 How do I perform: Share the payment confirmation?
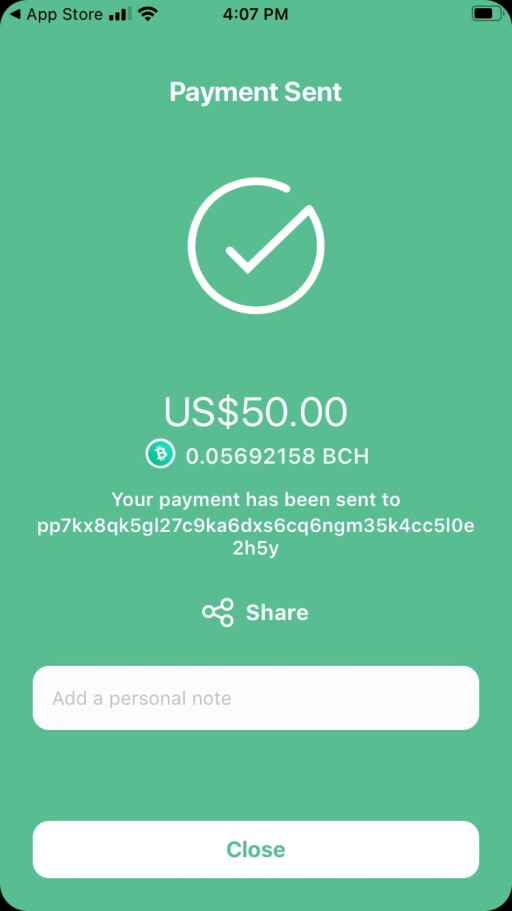point(255,612)
